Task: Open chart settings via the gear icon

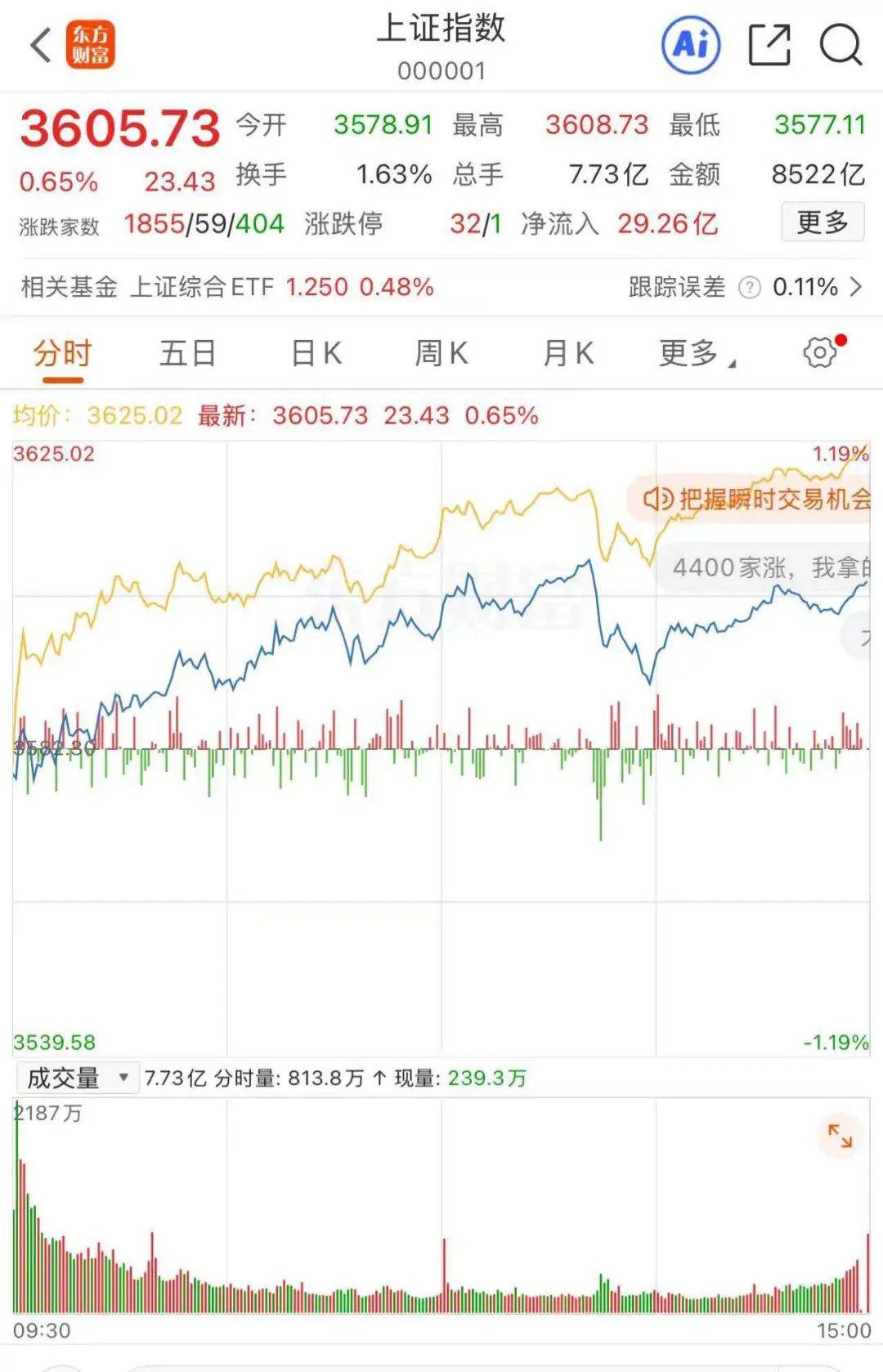Action: click(x=820, y=353)
